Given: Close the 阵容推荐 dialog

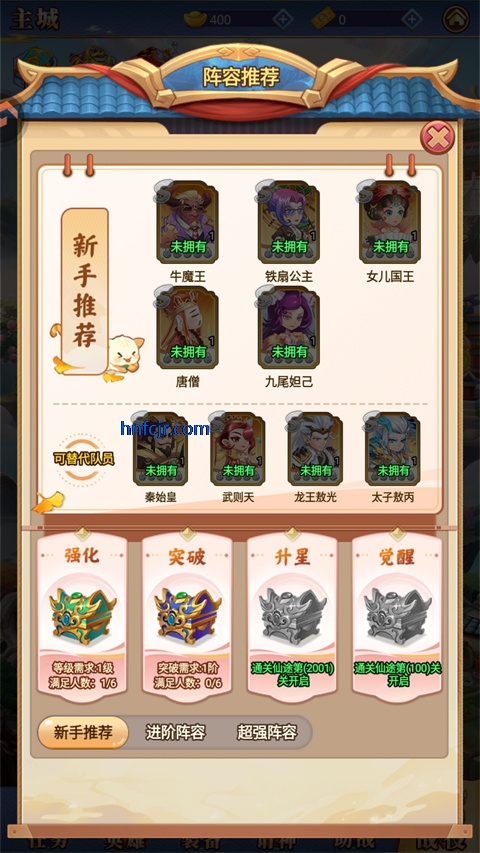Looking at the screenshot, I should tap(437, 138).
